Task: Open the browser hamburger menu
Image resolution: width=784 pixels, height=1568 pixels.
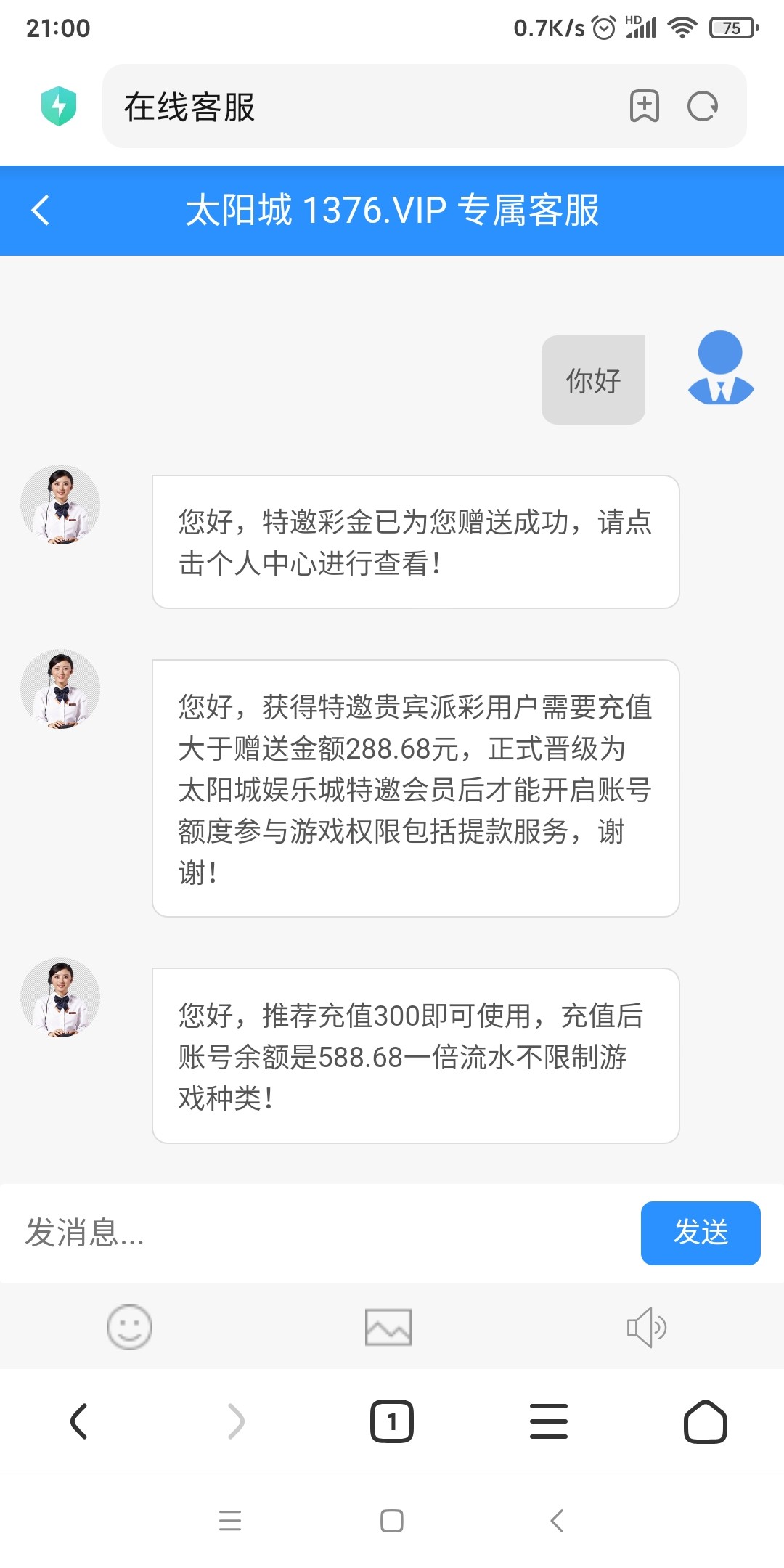Action: 549,1421
